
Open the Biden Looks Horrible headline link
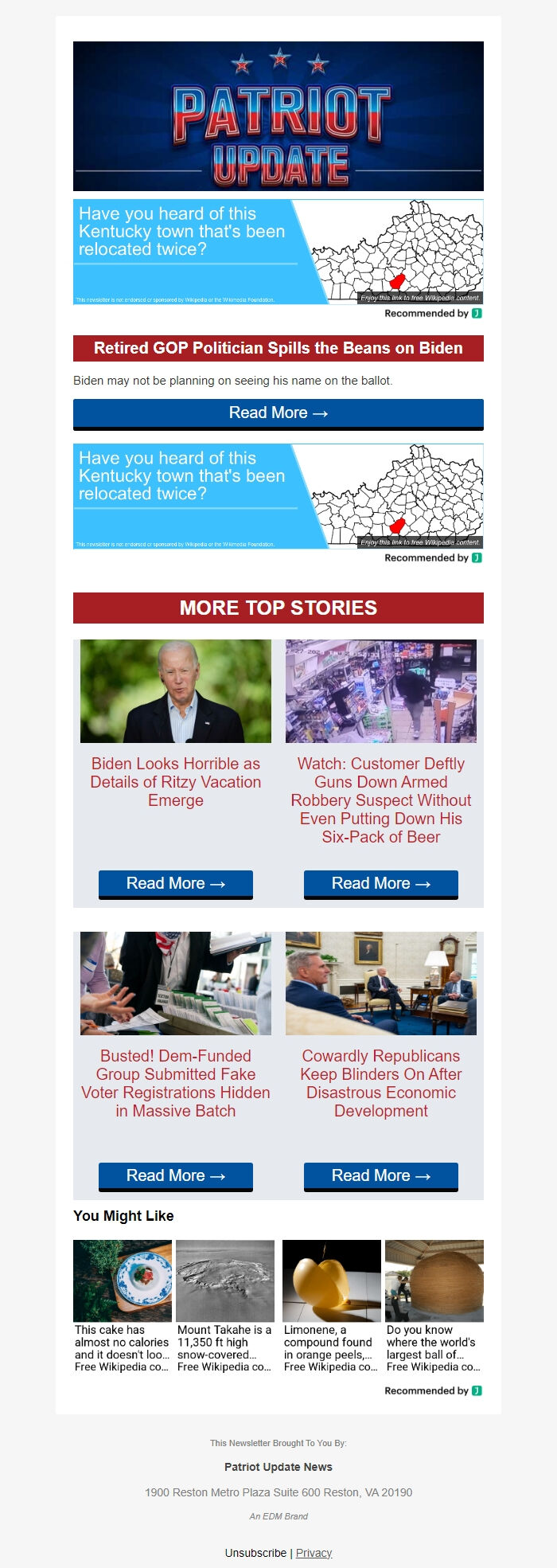(x=175, y=782)
